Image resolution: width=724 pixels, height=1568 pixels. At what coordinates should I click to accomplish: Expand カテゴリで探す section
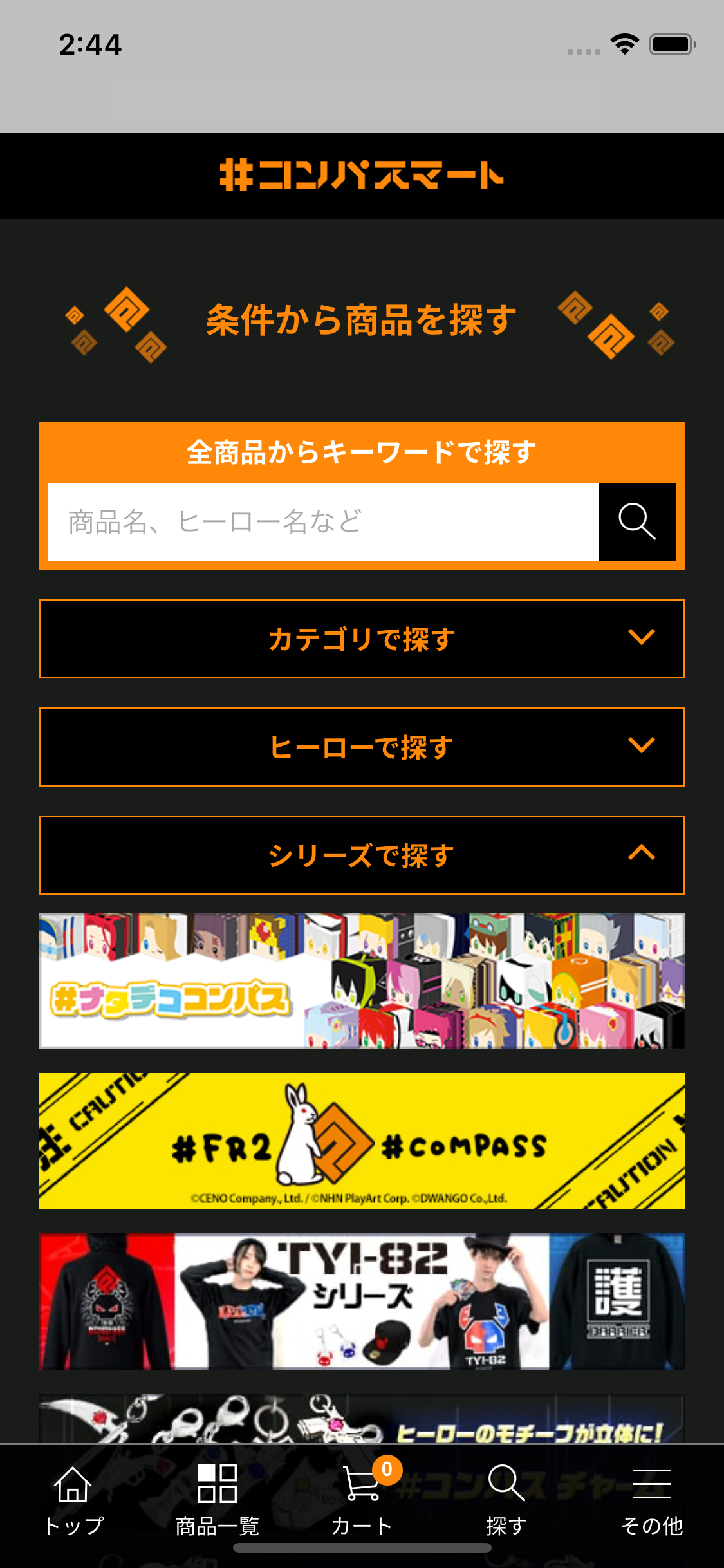point(362,639)
